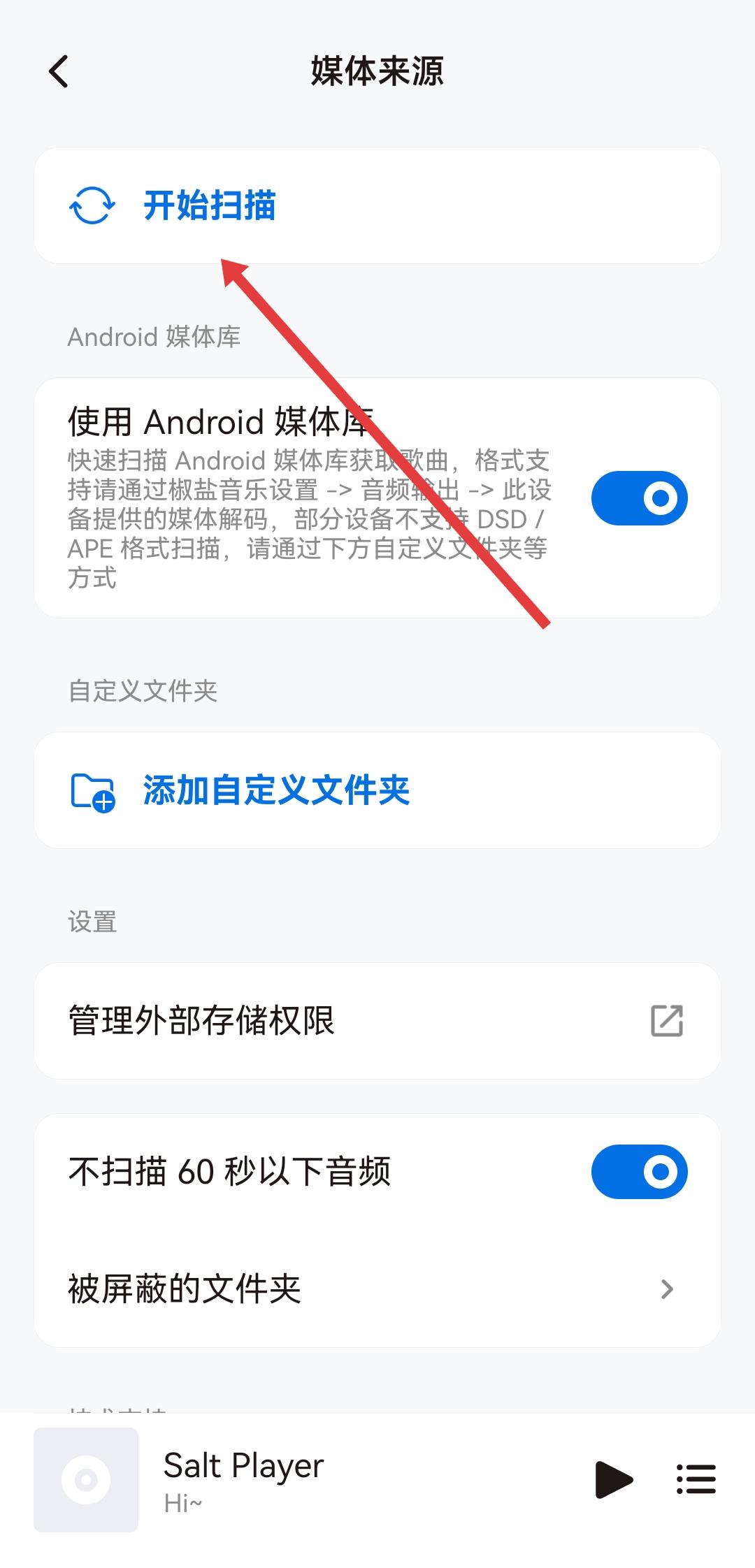The height and width of the screenshot is (1568, 755).
Task: Play the Salt Player mini player track
Action: click(x=613, y=1479)
